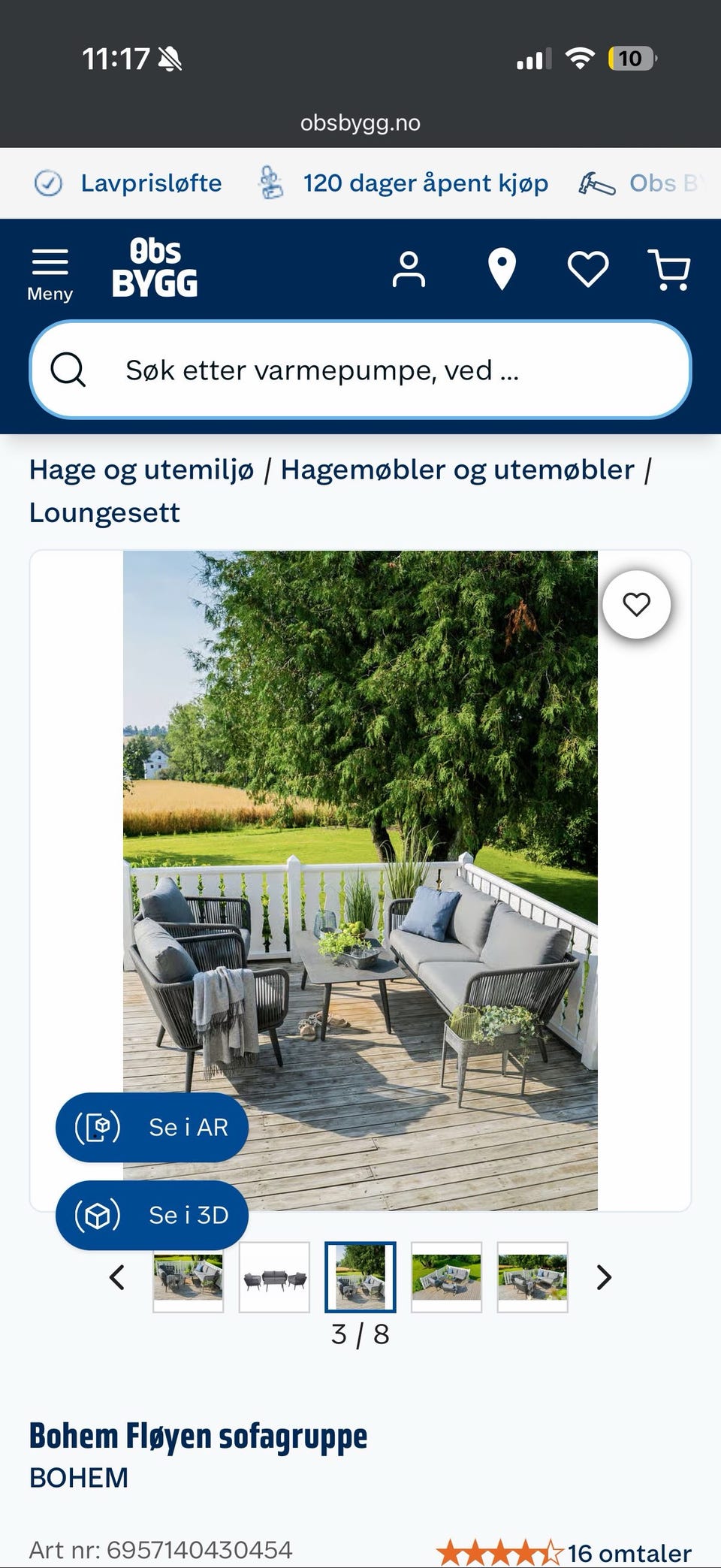
Task: Click the Lavprisløfte checkmark icon
Action: (x=49, y=183)
